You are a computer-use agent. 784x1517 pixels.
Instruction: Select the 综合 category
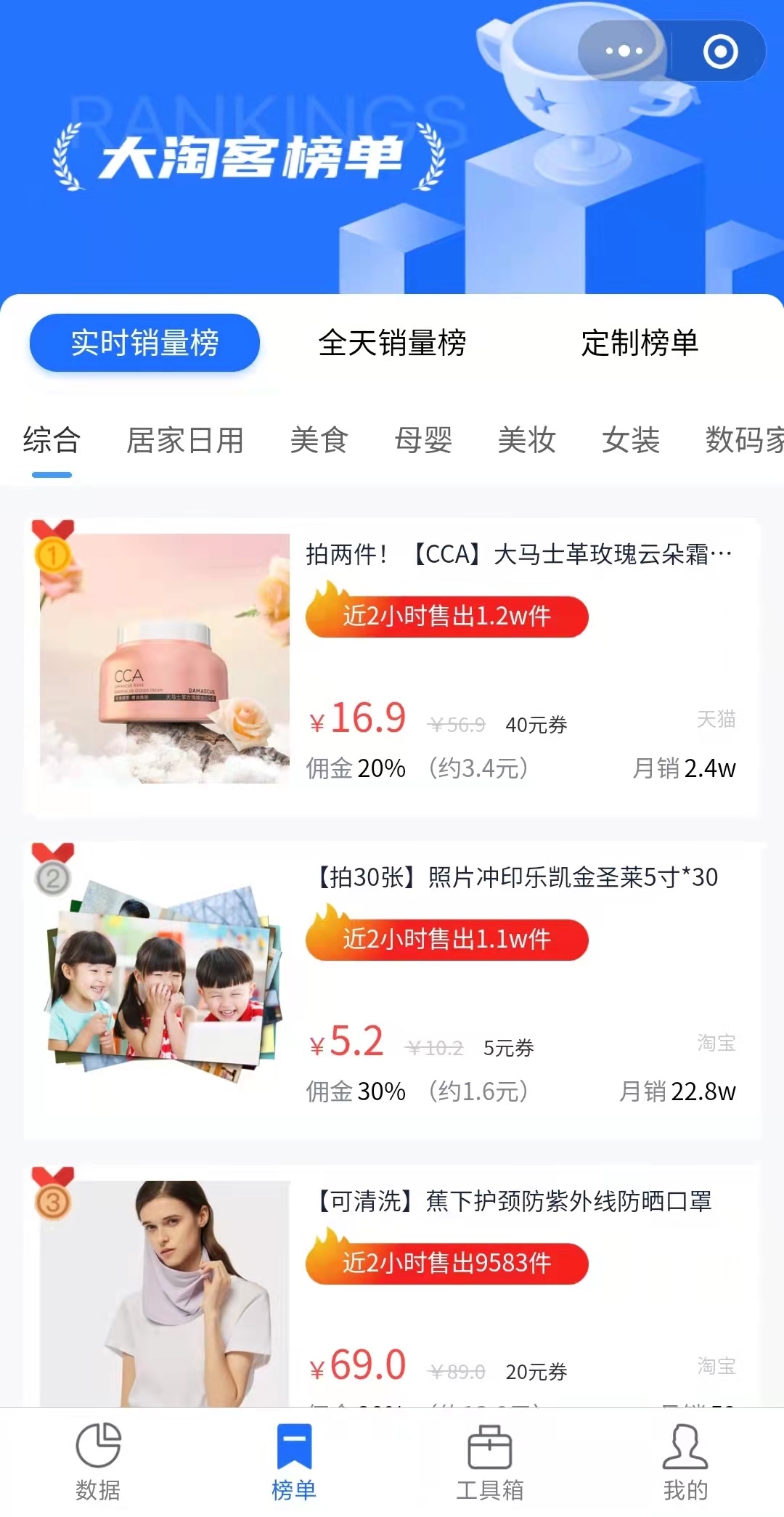click(52, 441)
